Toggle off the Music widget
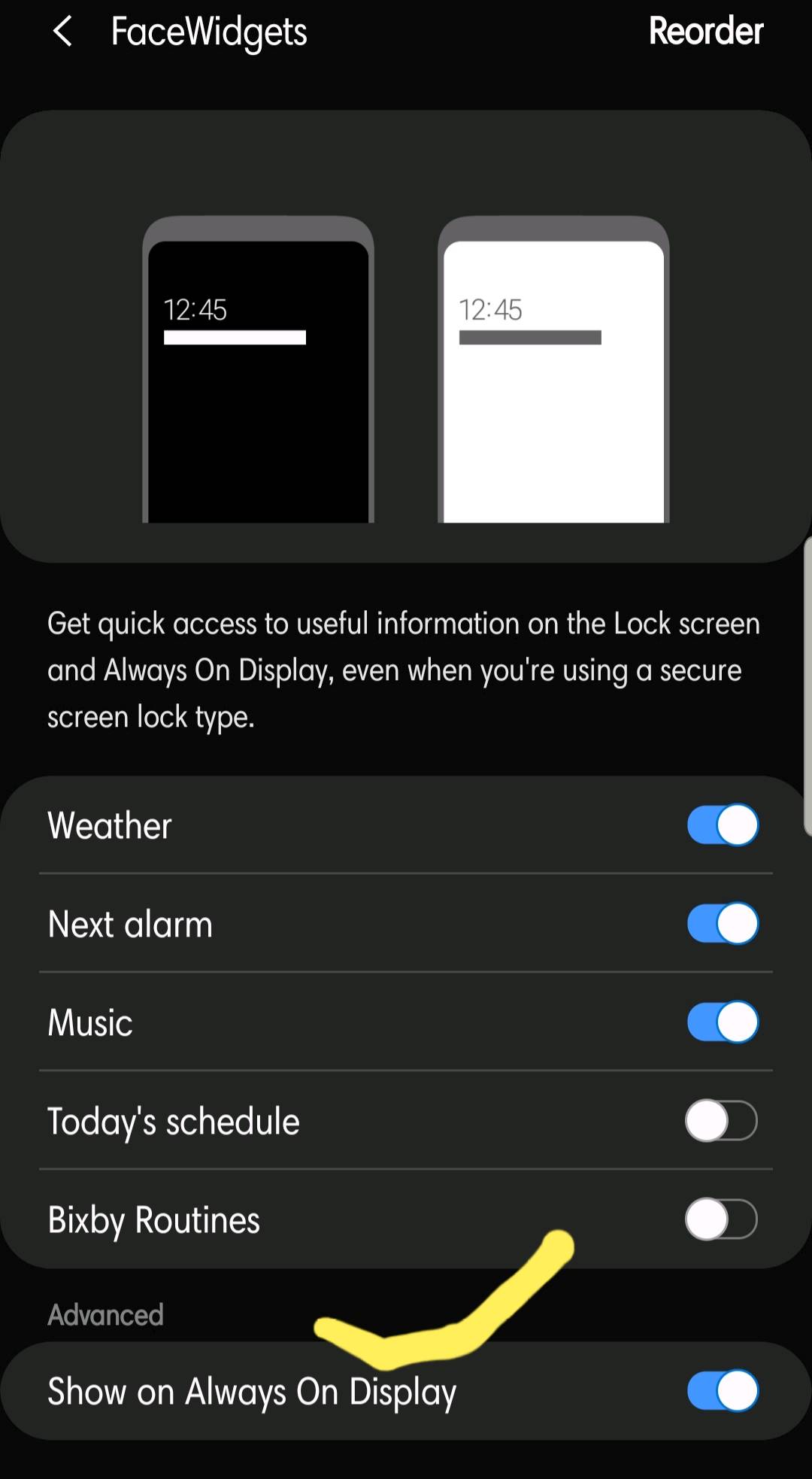Viewport: 812px width, 1479px height. tap(723, 1022)
